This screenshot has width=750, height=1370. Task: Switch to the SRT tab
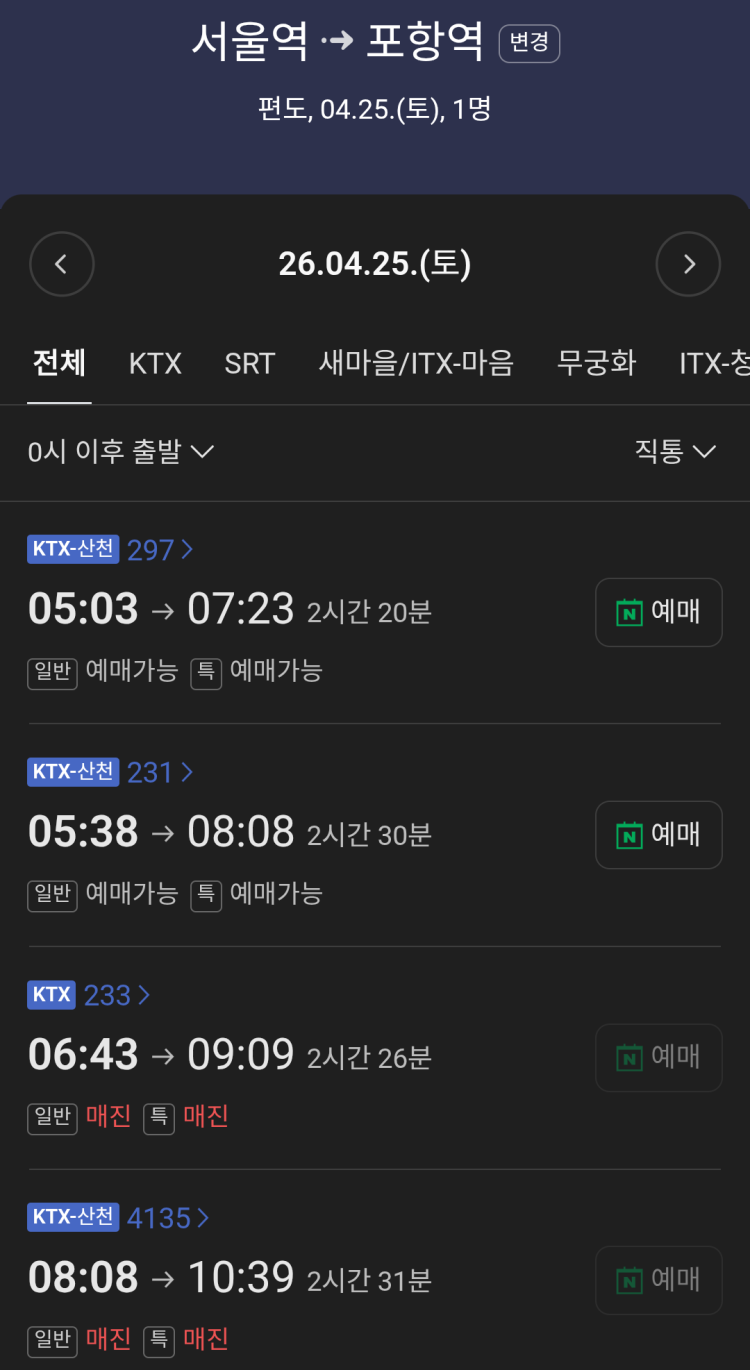(249, 363)
